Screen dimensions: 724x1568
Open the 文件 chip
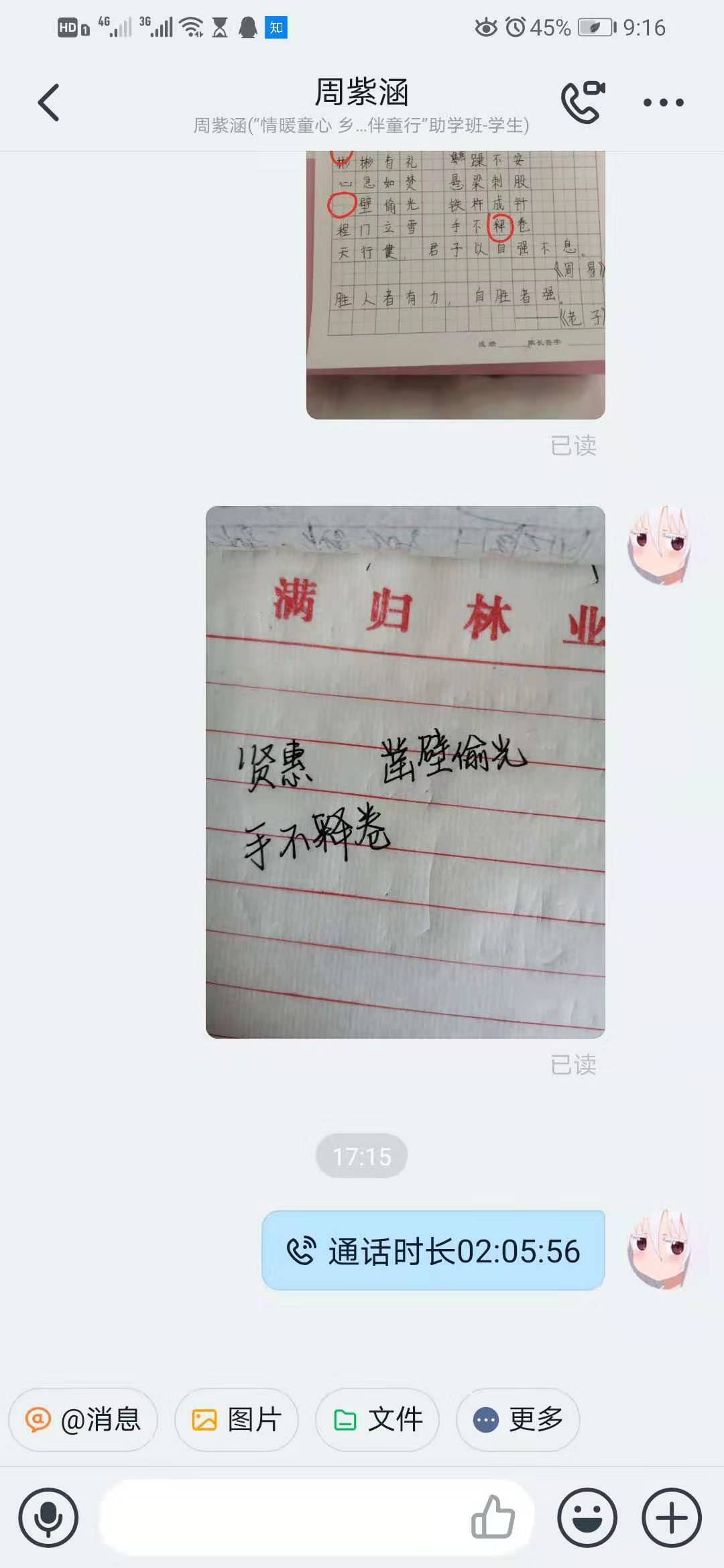[x=377, y=1419]
